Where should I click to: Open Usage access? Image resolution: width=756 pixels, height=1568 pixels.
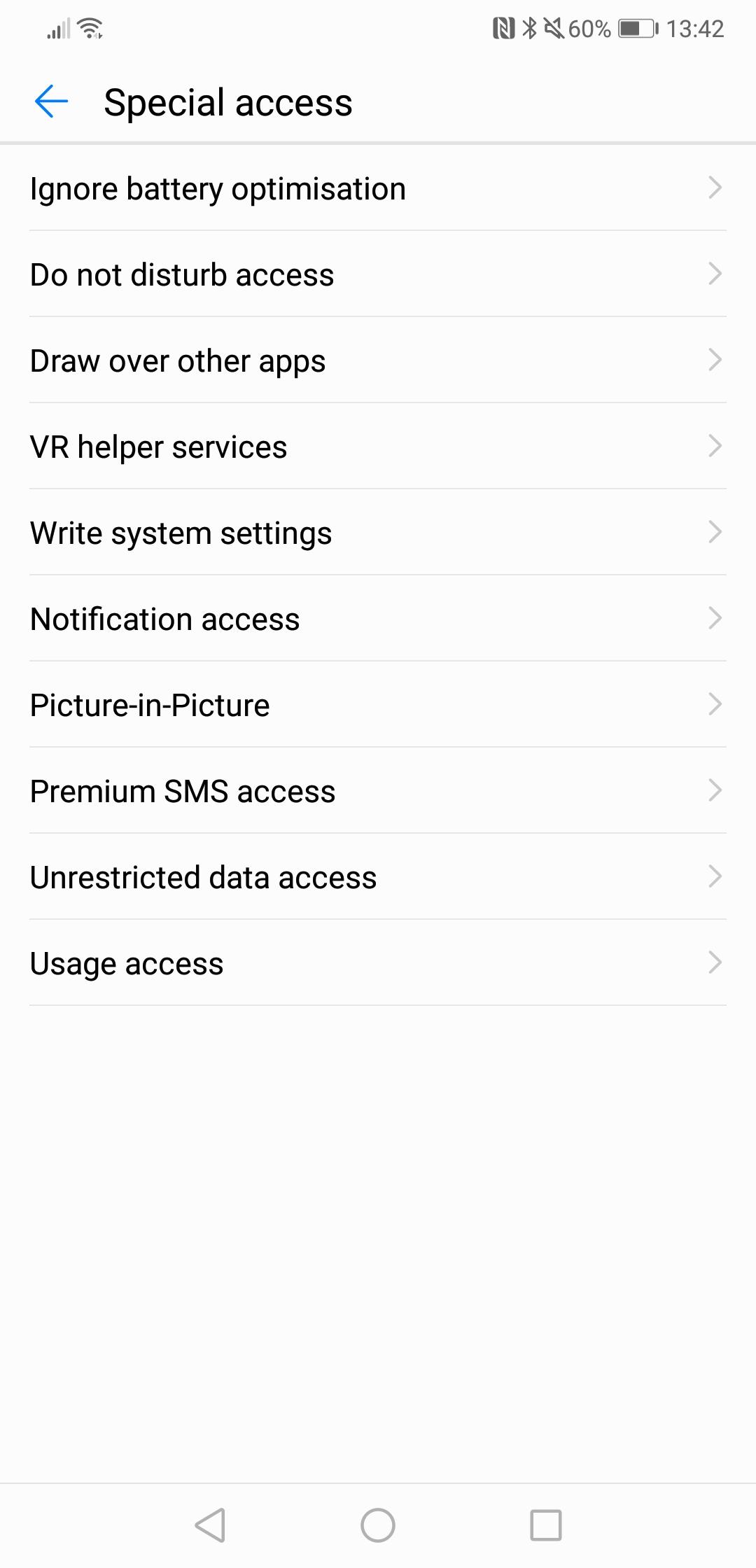(x=378, y=964)
